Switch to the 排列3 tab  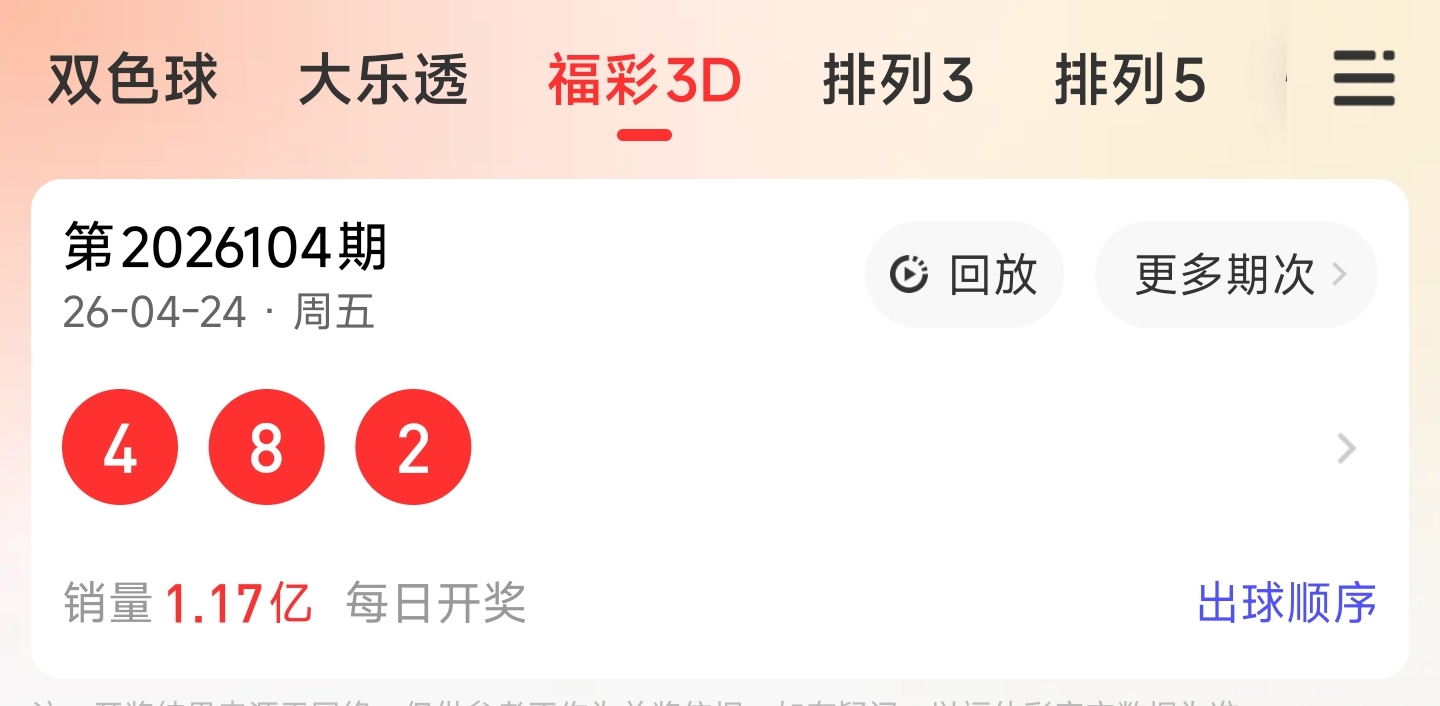[898, 81]
